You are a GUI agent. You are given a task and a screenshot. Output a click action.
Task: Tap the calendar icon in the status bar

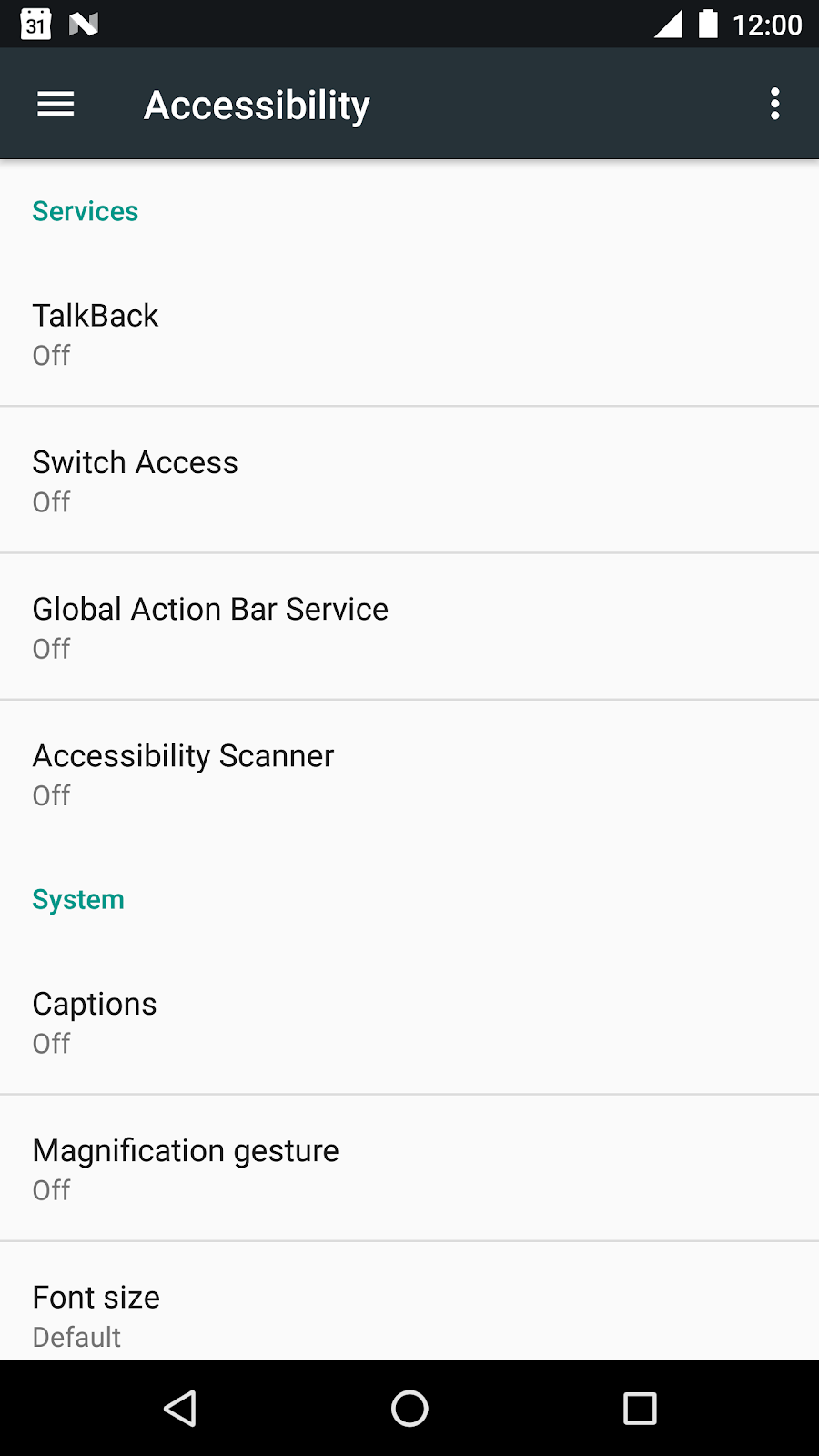[x=35, y=24]
